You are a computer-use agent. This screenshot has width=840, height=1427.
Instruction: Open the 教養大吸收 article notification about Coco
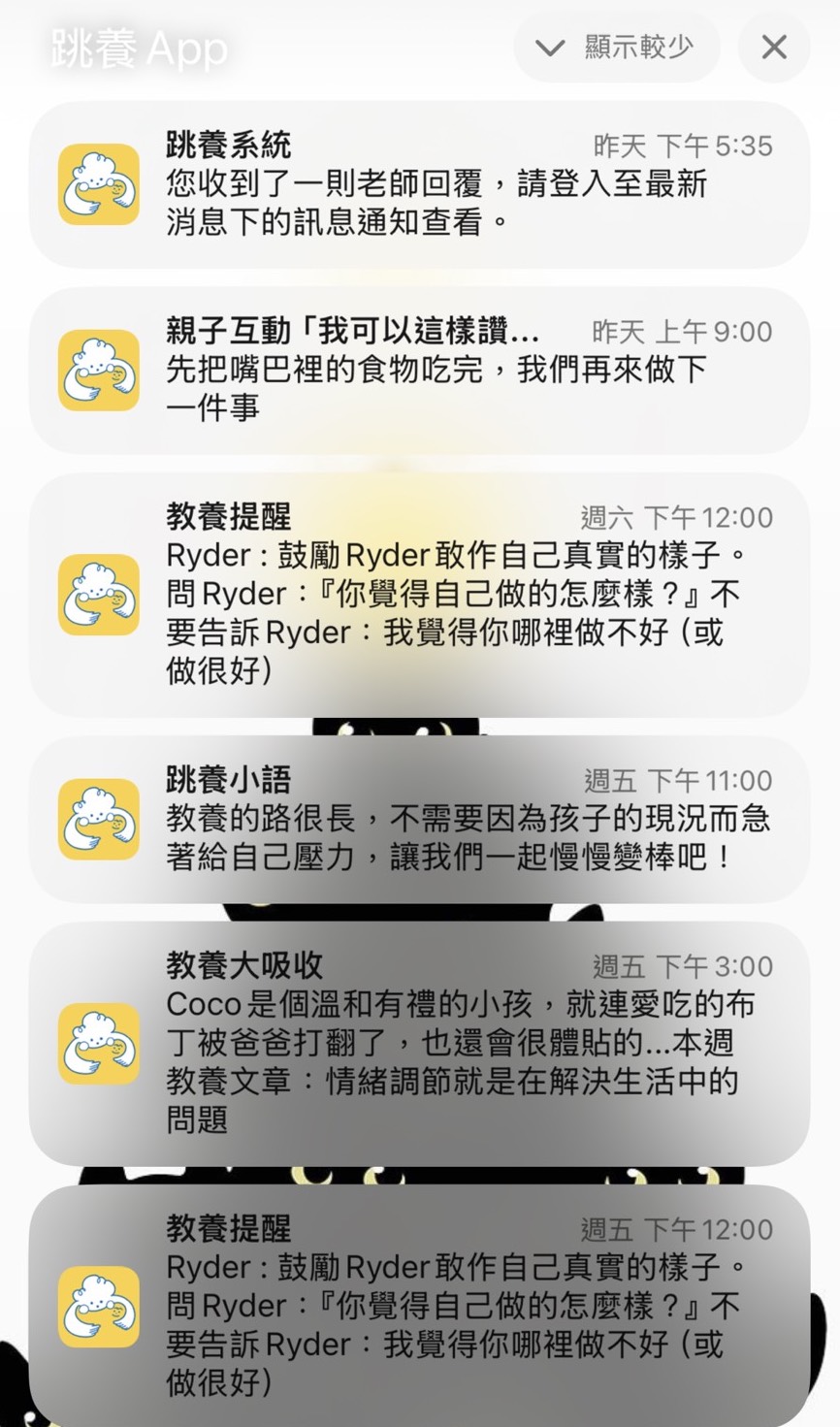[x=419, y=1044]
